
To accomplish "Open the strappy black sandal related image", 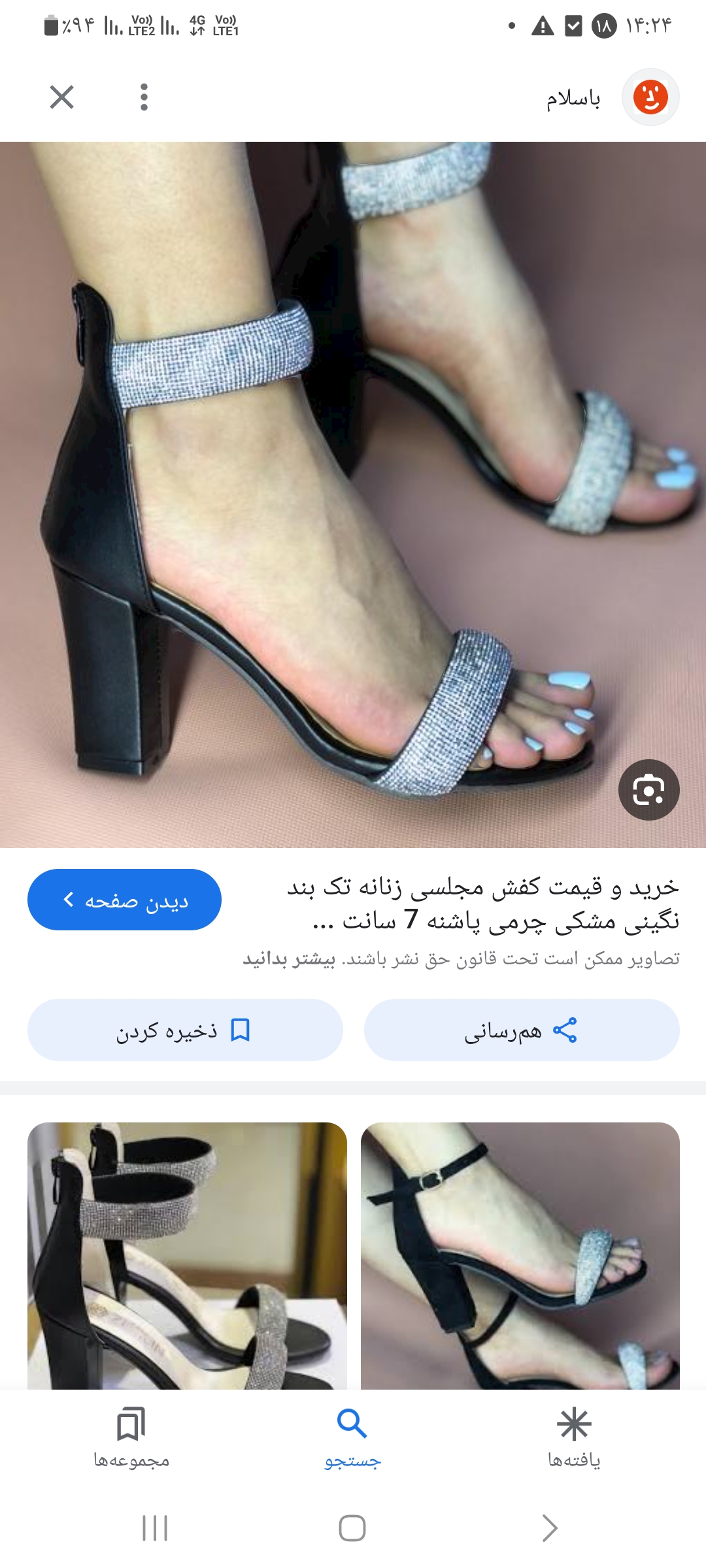I will 520,1254.
